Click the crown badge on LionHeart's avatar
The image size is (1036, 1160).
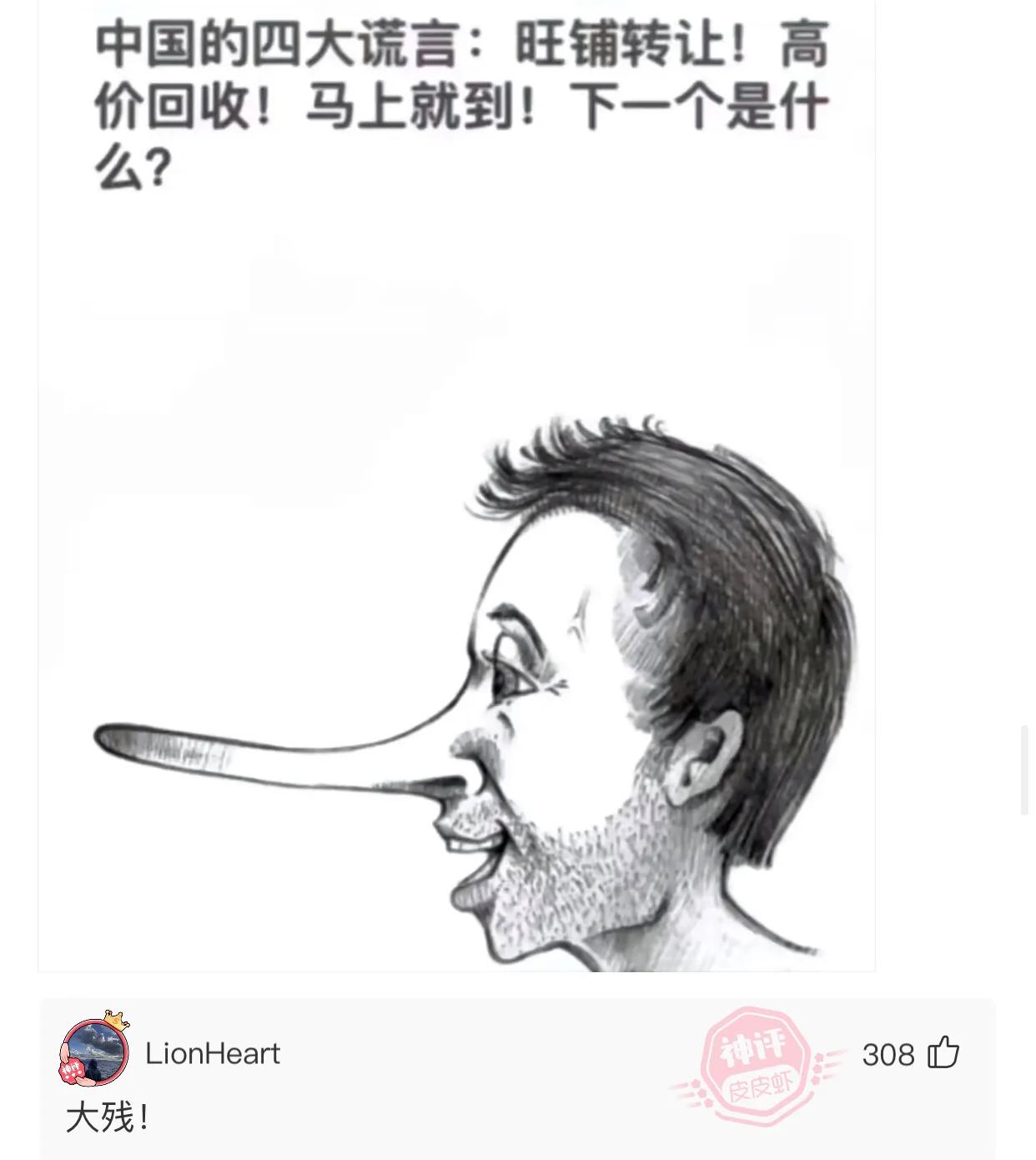click(x=117, y=1021)
